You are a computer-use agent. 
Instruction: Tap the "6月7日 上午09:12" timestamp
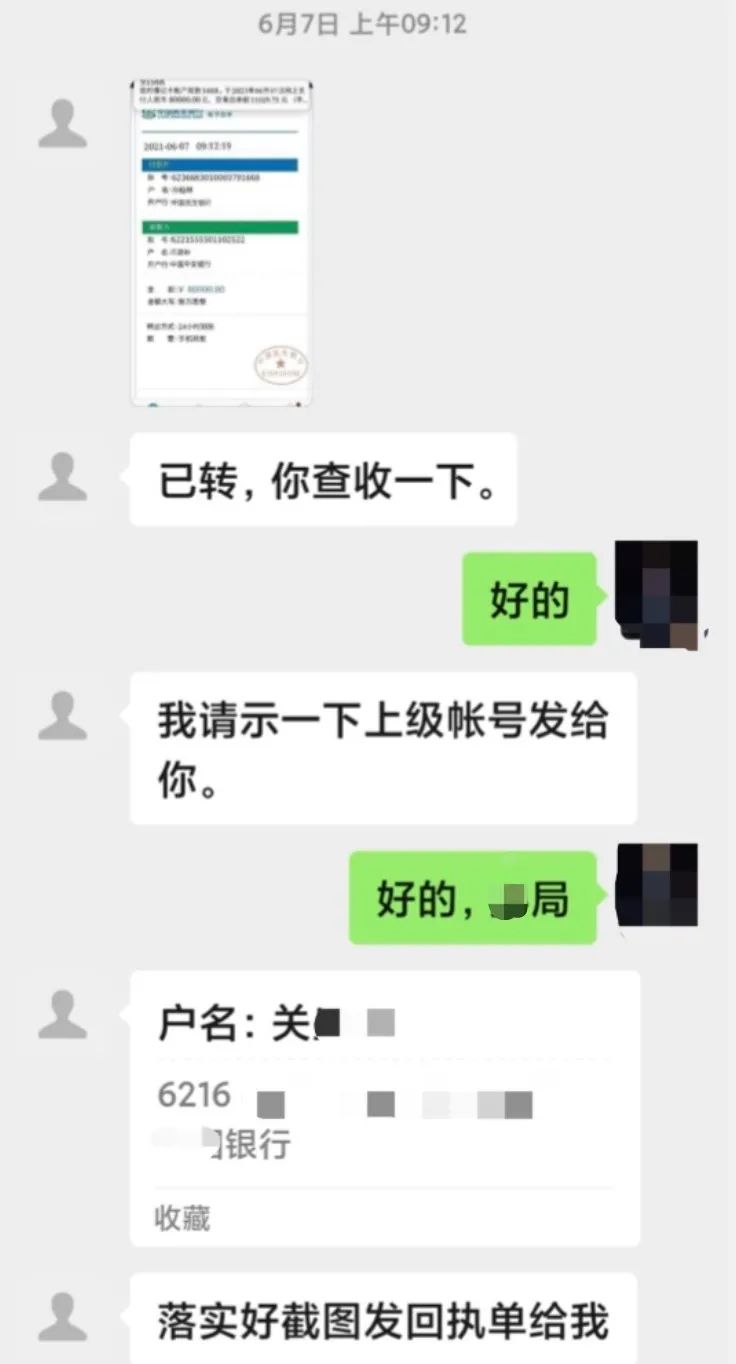[x=367, y=24]
